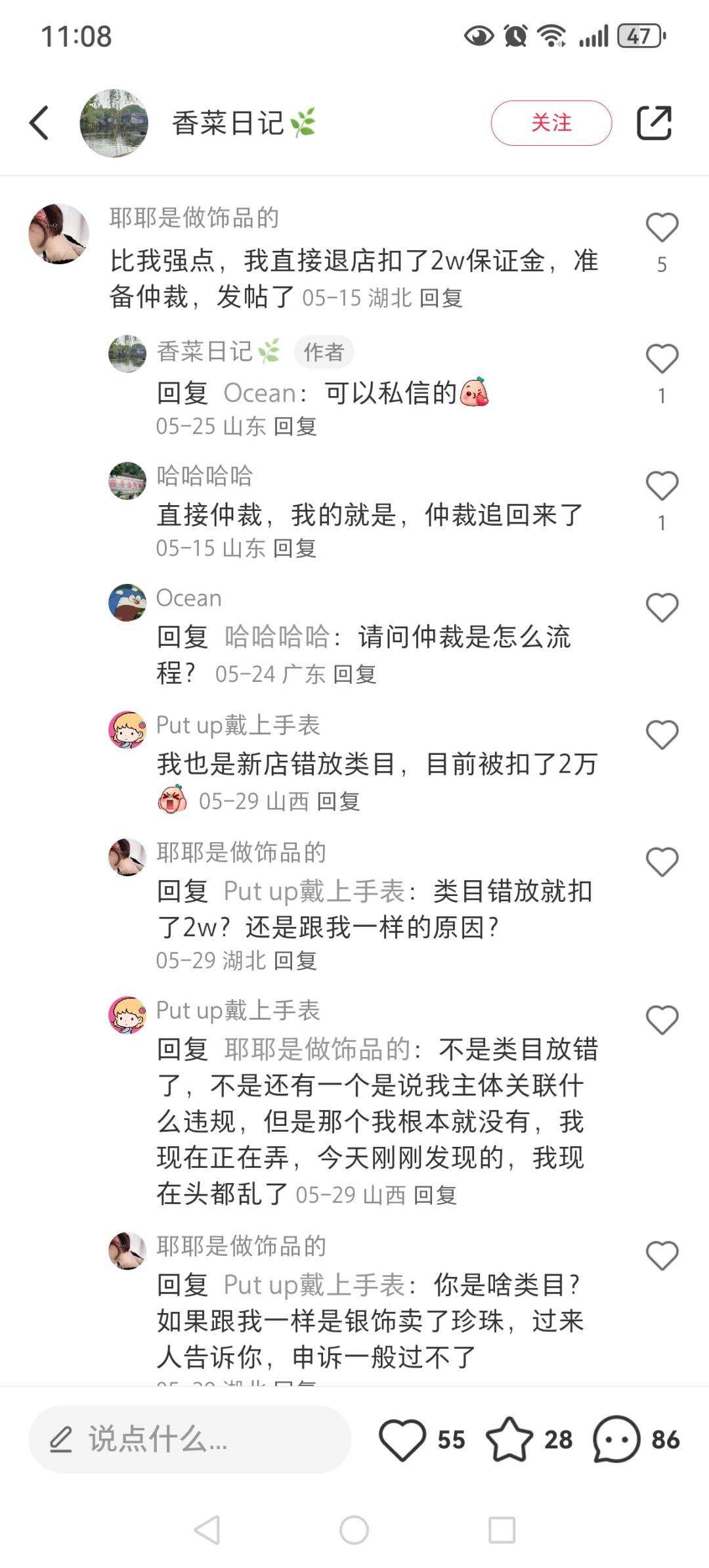The height and width of the screenshot is (1568, 709).
Task: Like the comment about 主体关联违规
Action: pyautogui.click(x=662, y=1020)
